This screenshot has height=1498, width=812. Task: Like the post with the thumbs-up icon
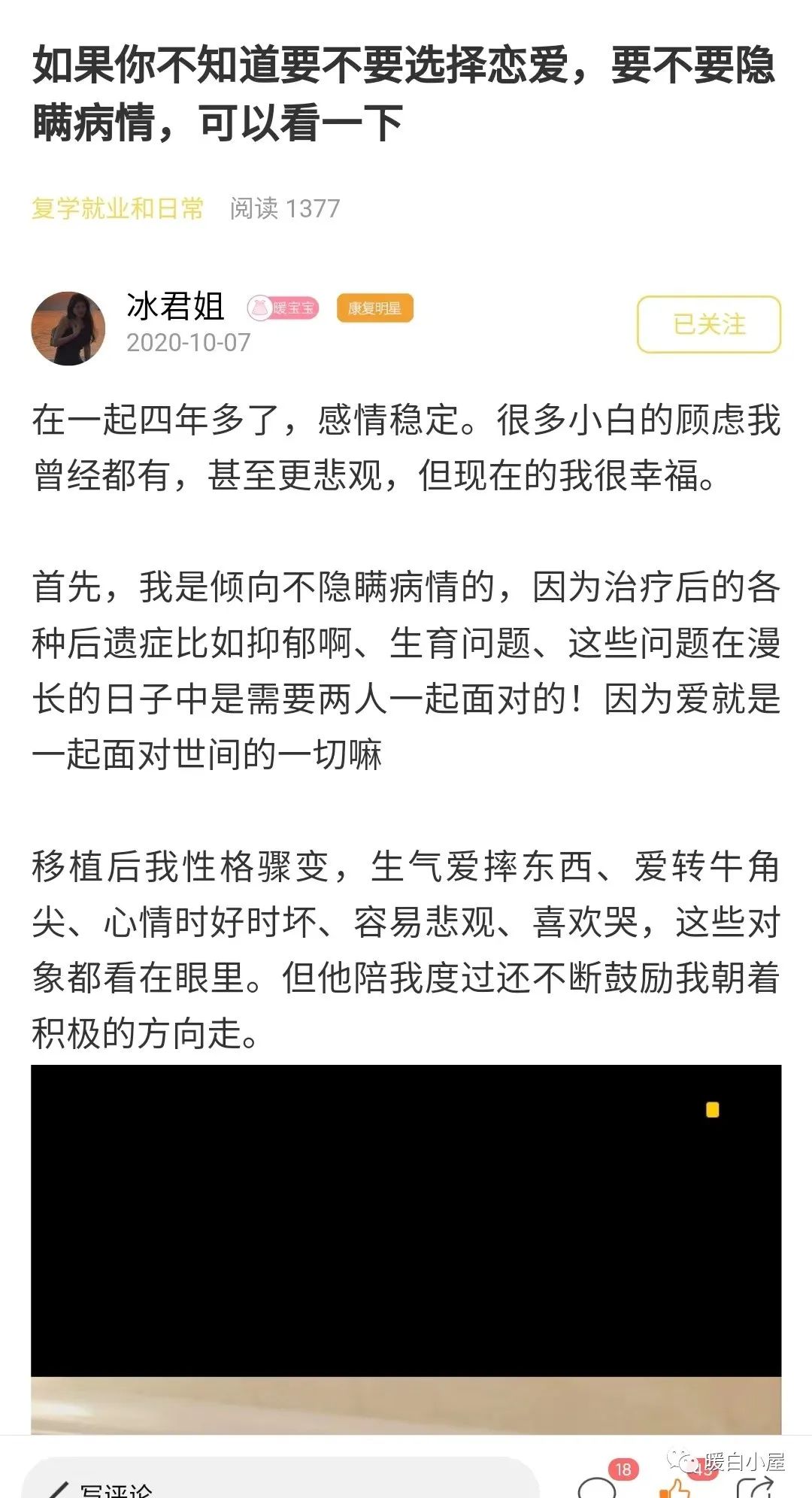pos(675,1487)
